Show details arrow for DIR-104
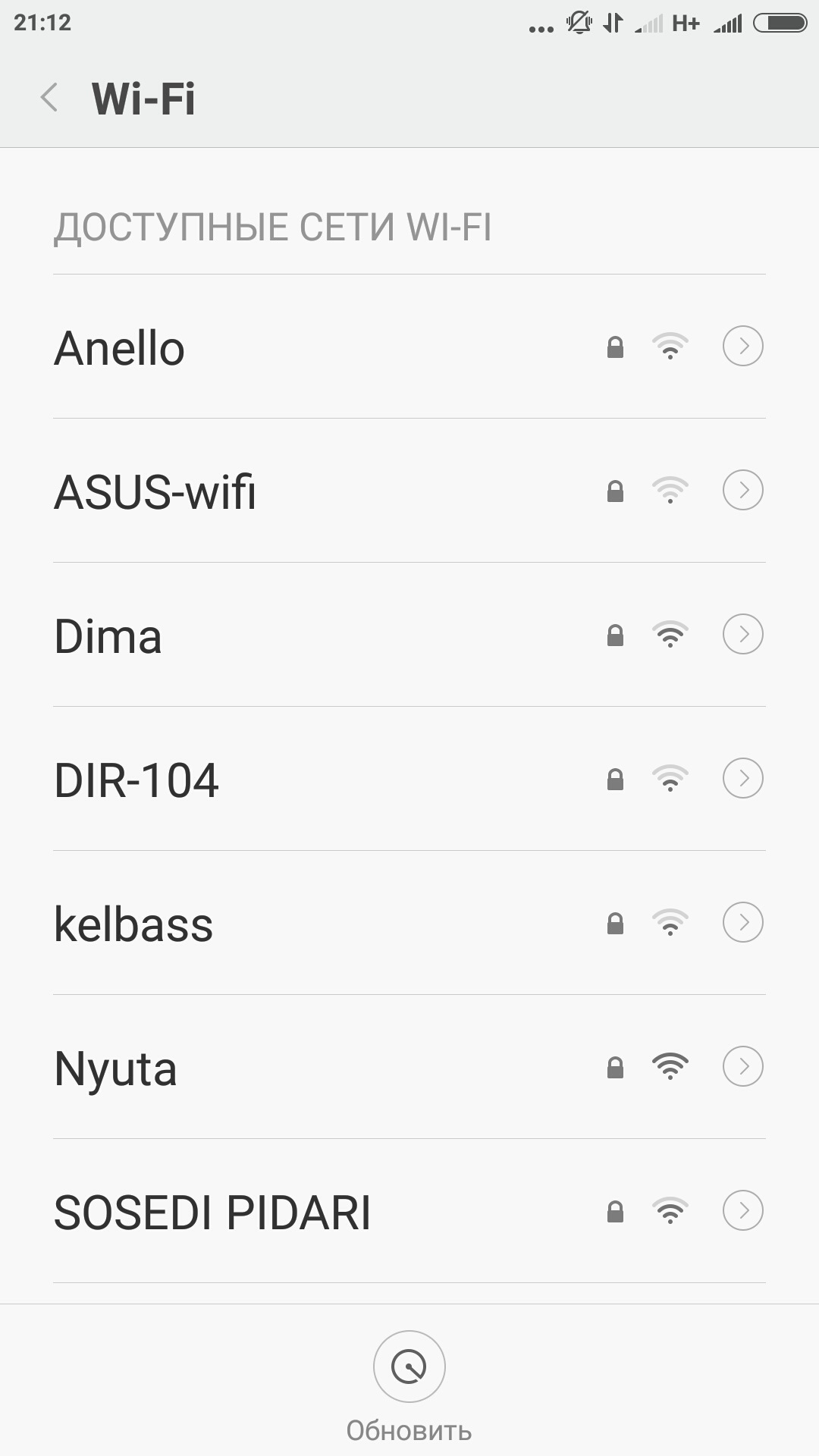 (x=742, y=778)
